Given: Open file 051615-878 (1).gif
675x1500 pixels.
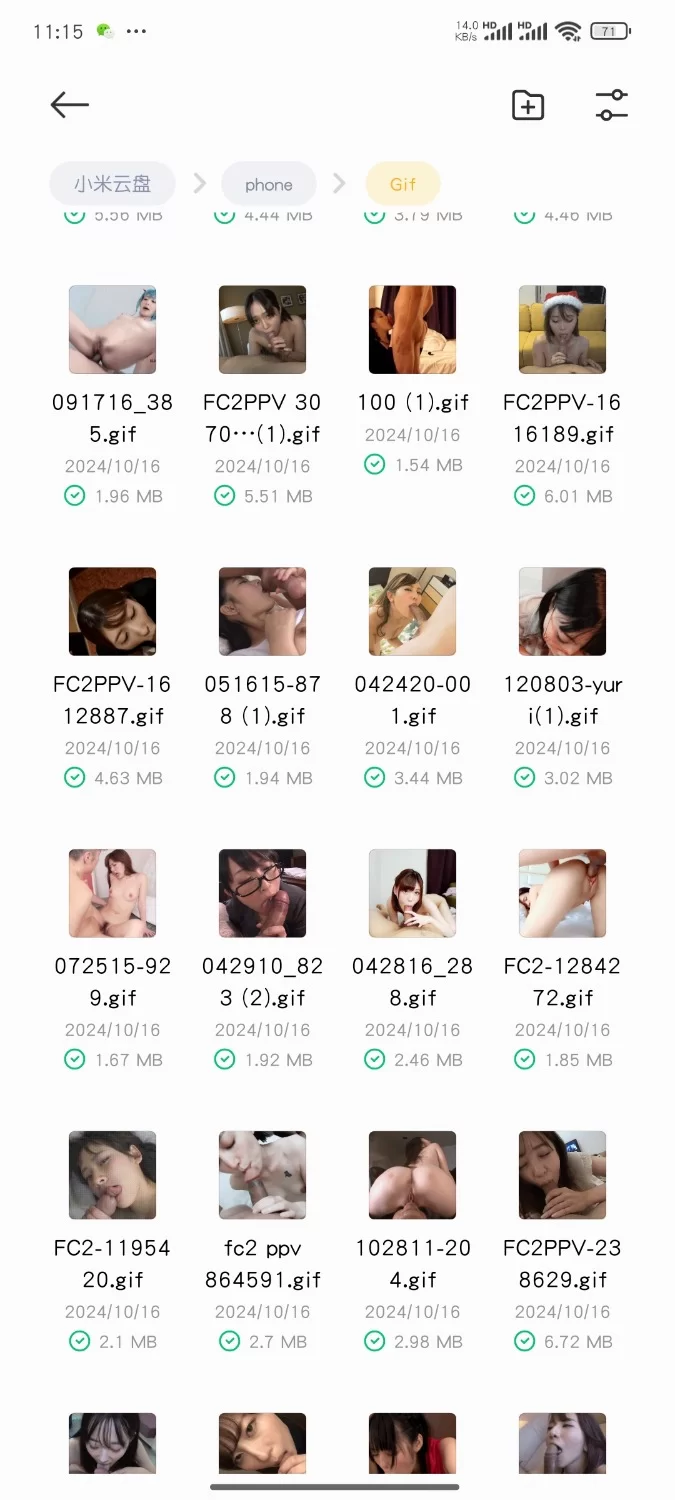Looking at the screenshot, I should (262, 612).
